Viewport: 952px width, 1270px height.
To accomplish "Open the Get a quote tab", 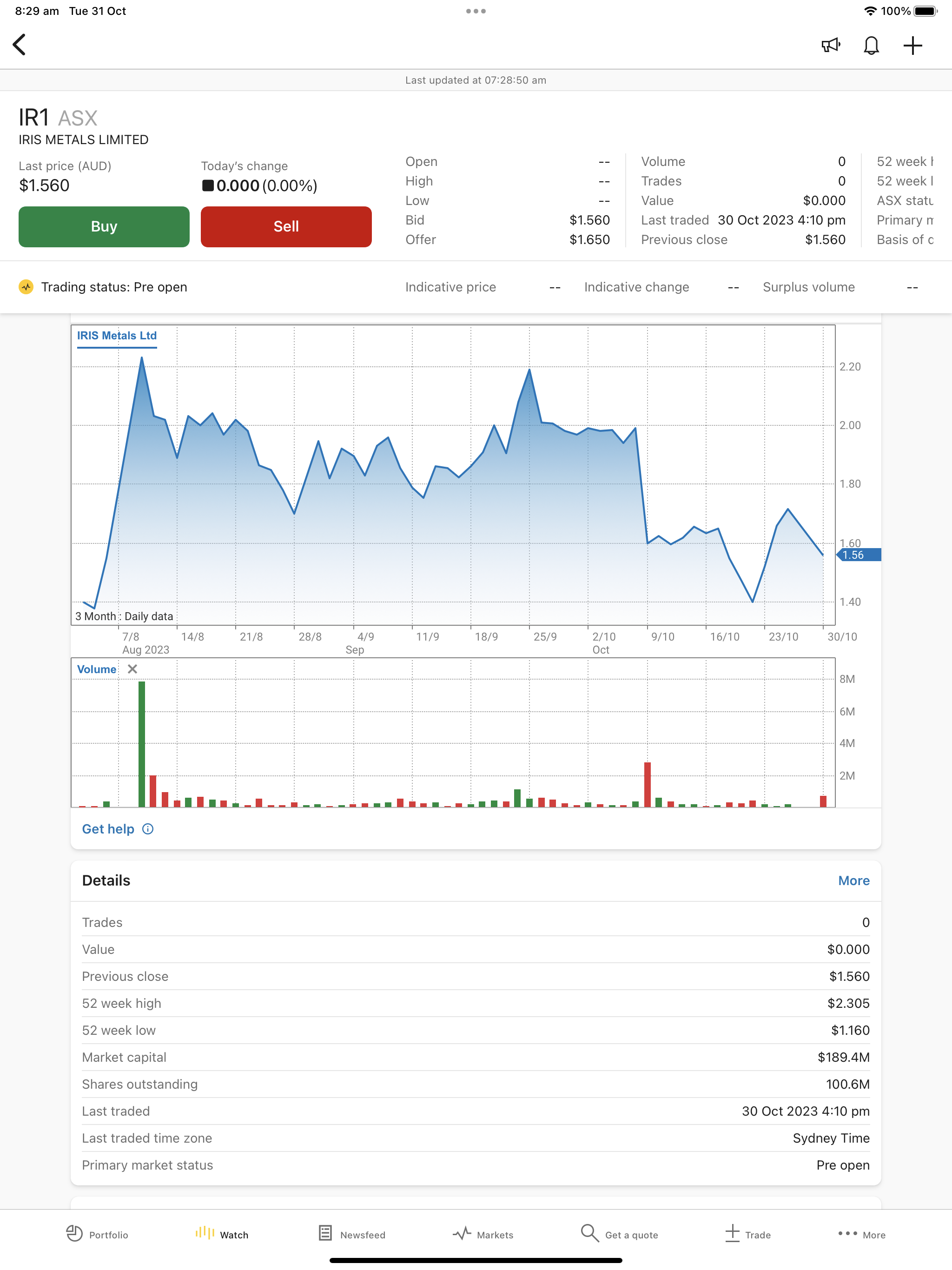I will click(x=619, y=1234).
